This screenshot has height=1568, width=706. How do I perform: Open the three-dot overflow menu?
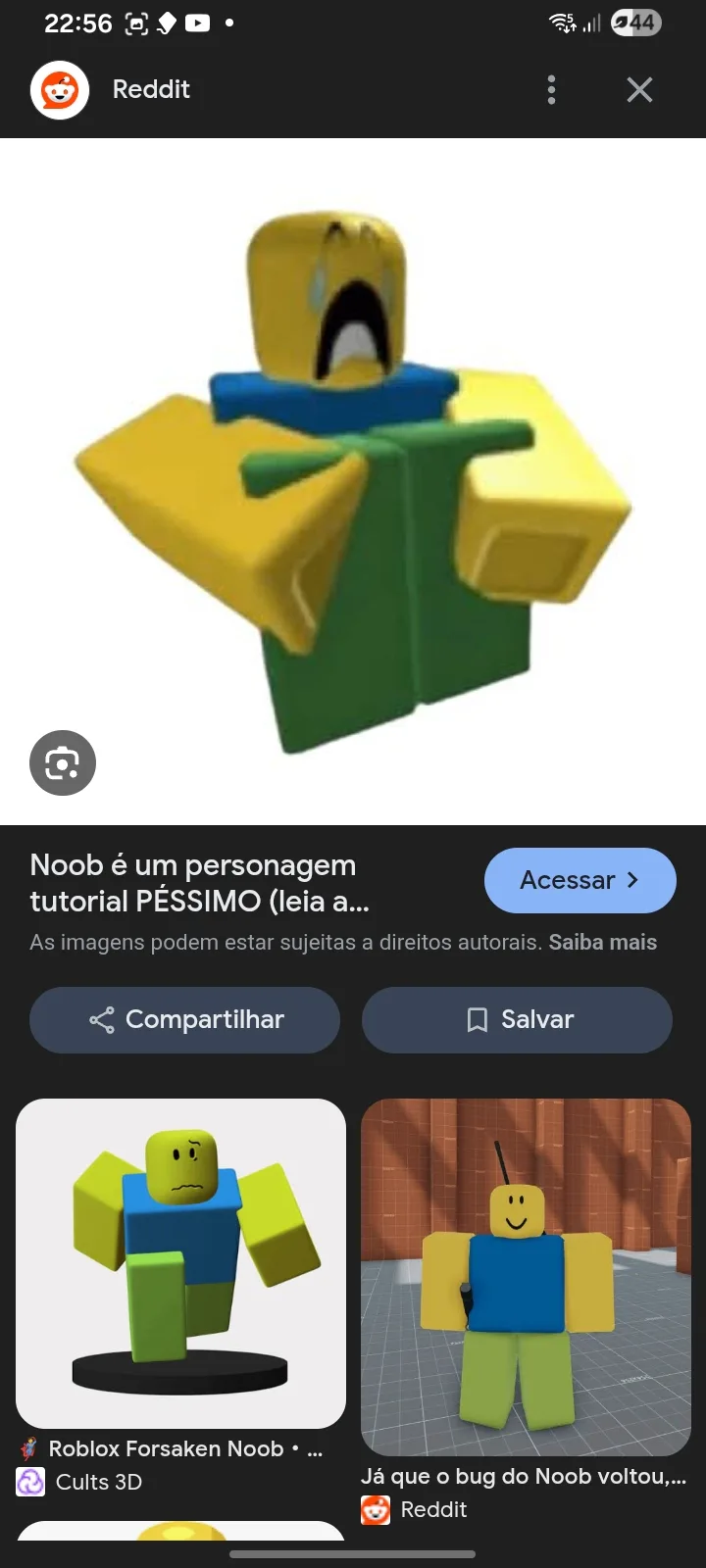tap(551, 89)
